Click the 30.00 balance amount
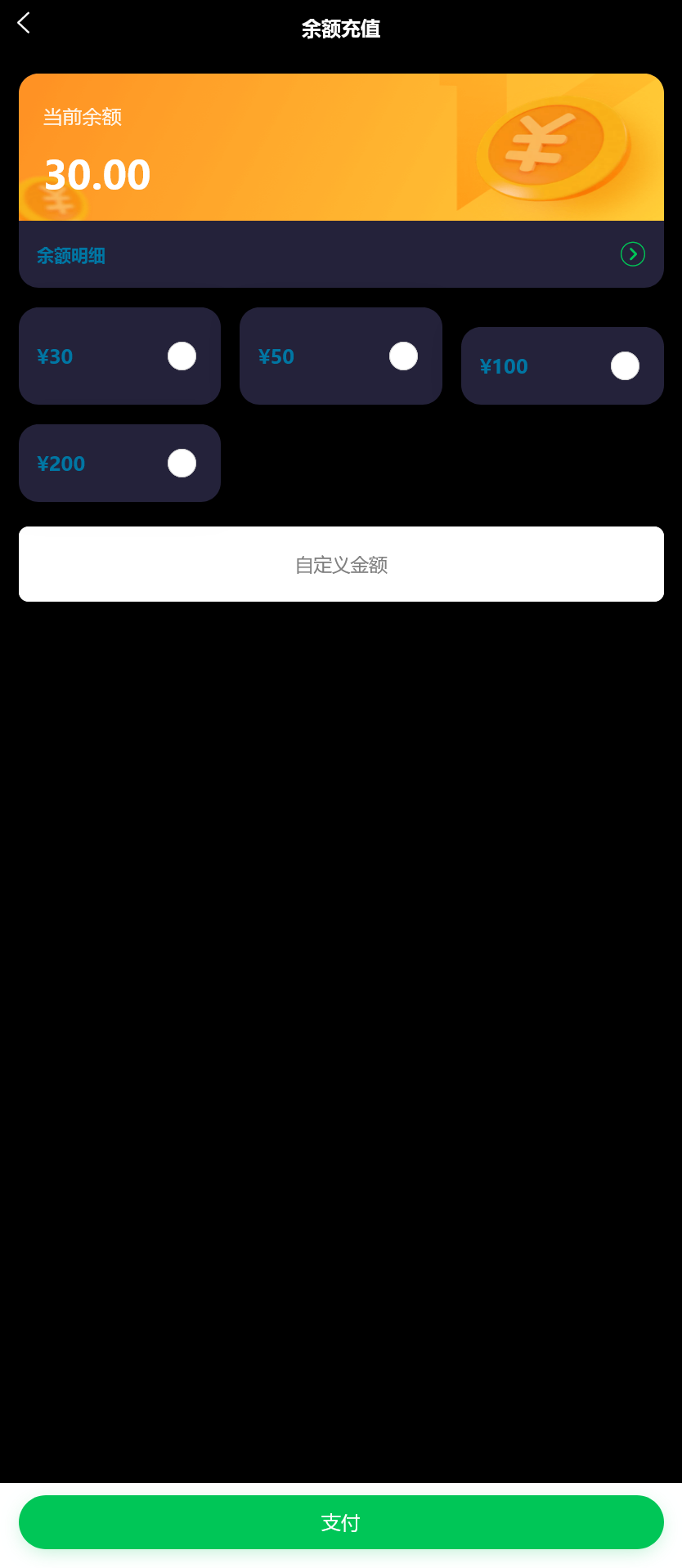Screen dimensions: 682x1568 pyautogui.click(x=96, y=173)
